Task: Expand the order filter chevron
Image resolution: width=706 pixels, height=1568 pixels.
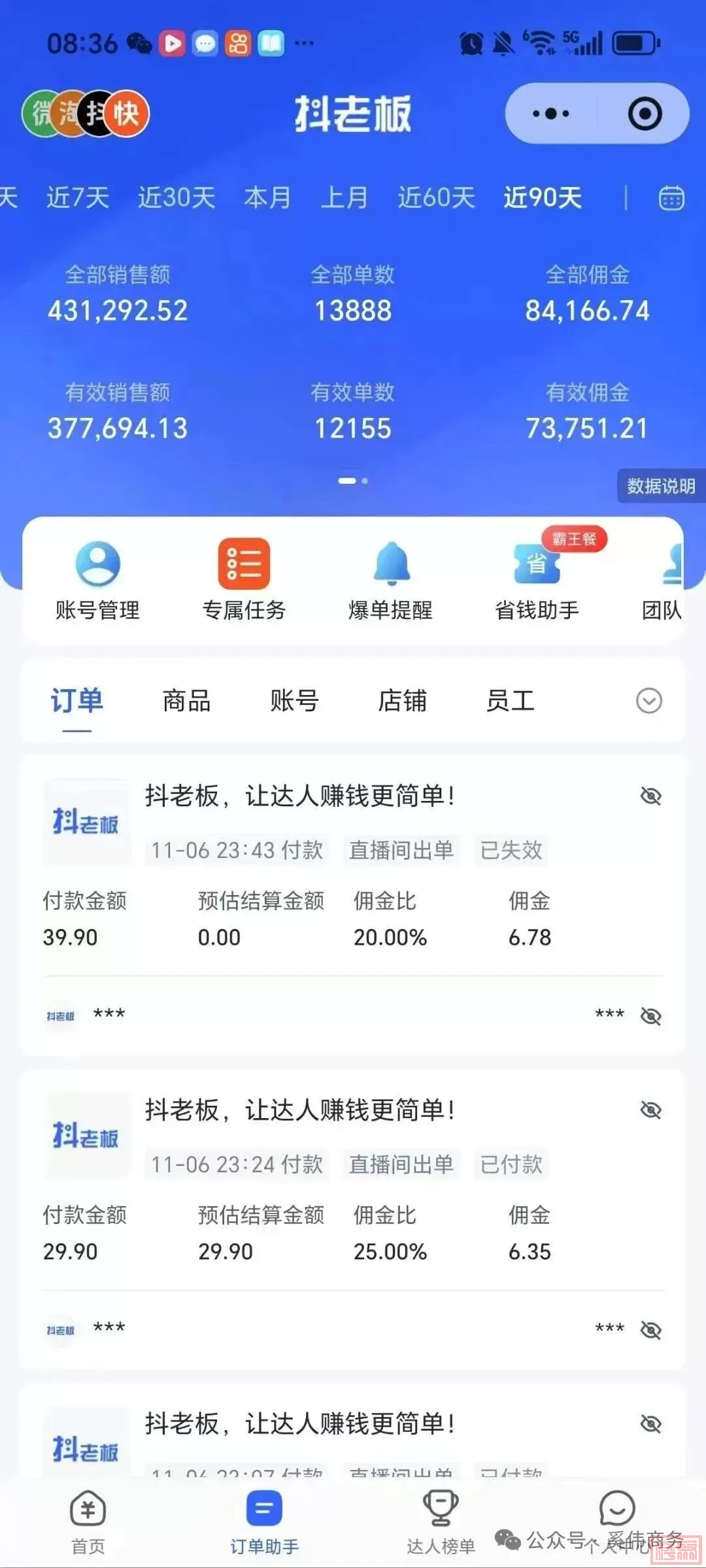Action: (x=648, y=701)
